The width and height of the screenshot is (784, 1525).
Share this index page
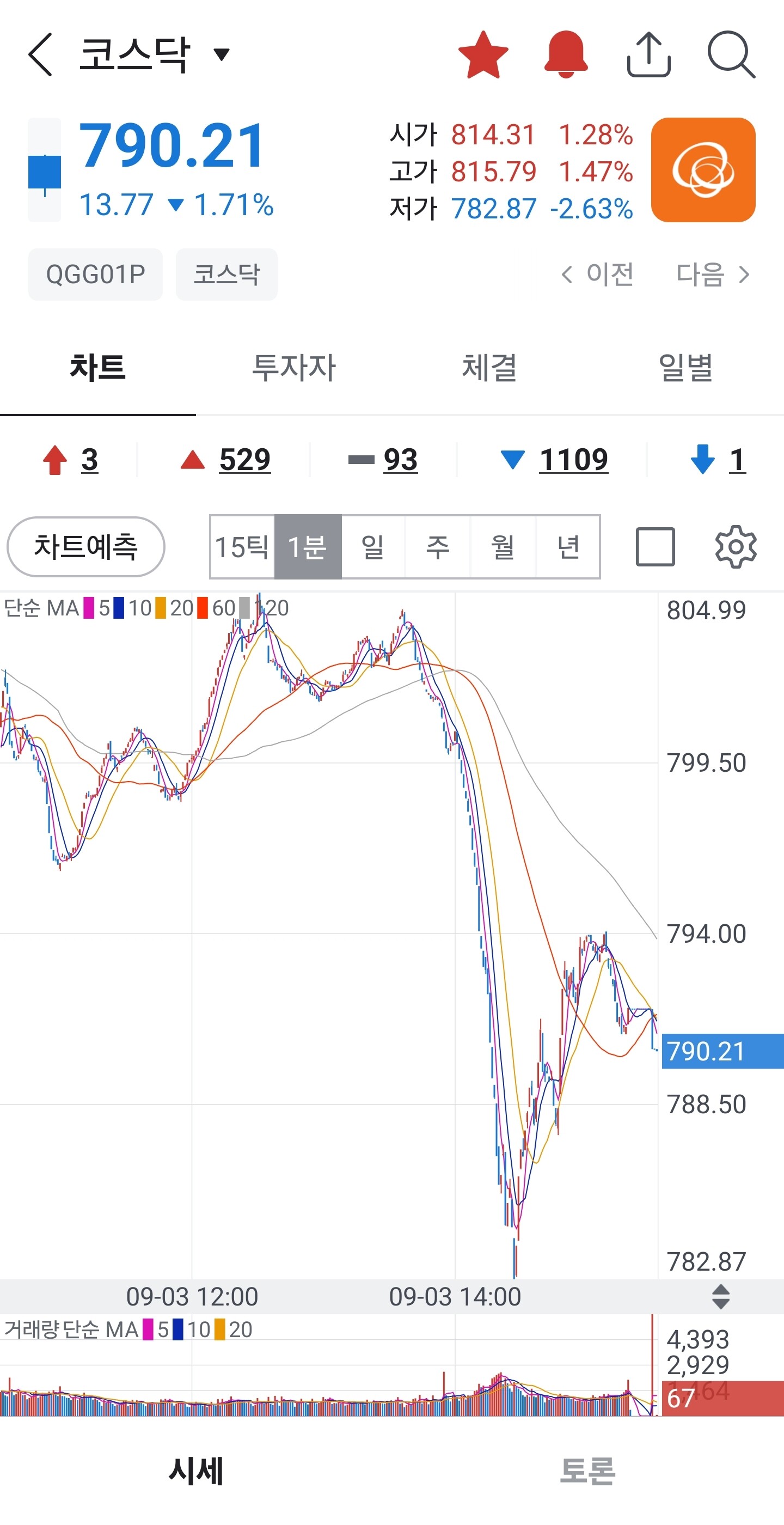point(648,54)
